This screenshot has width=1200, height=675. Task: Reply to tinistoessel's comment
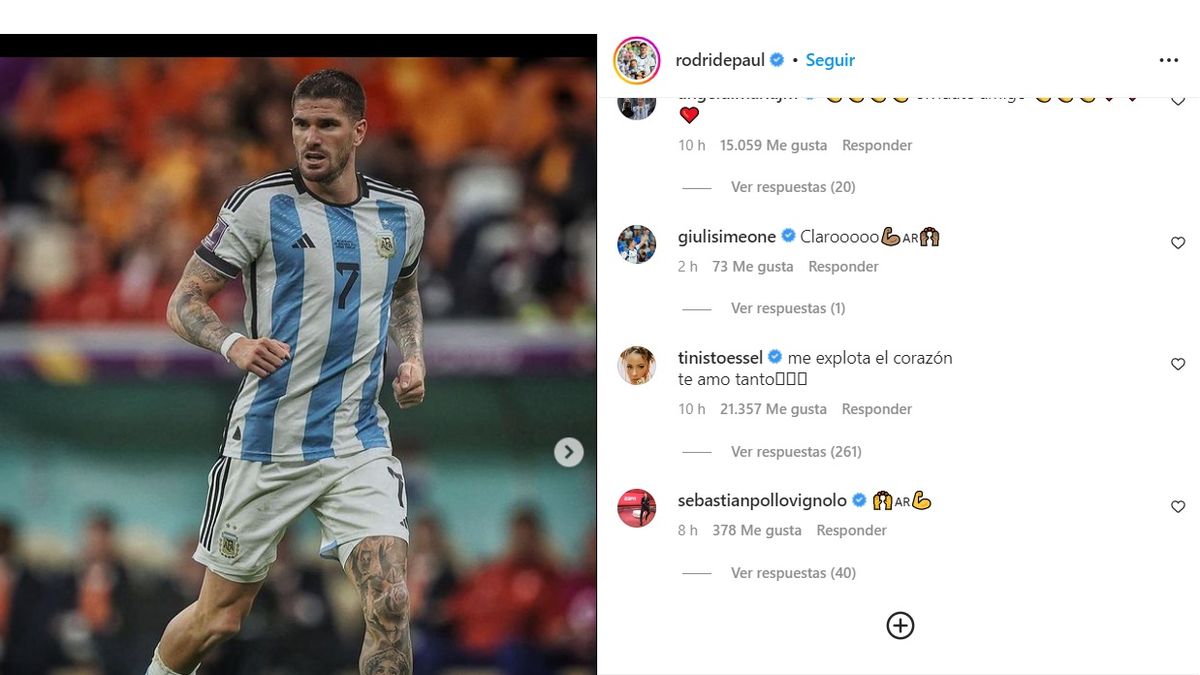point(877,409)
